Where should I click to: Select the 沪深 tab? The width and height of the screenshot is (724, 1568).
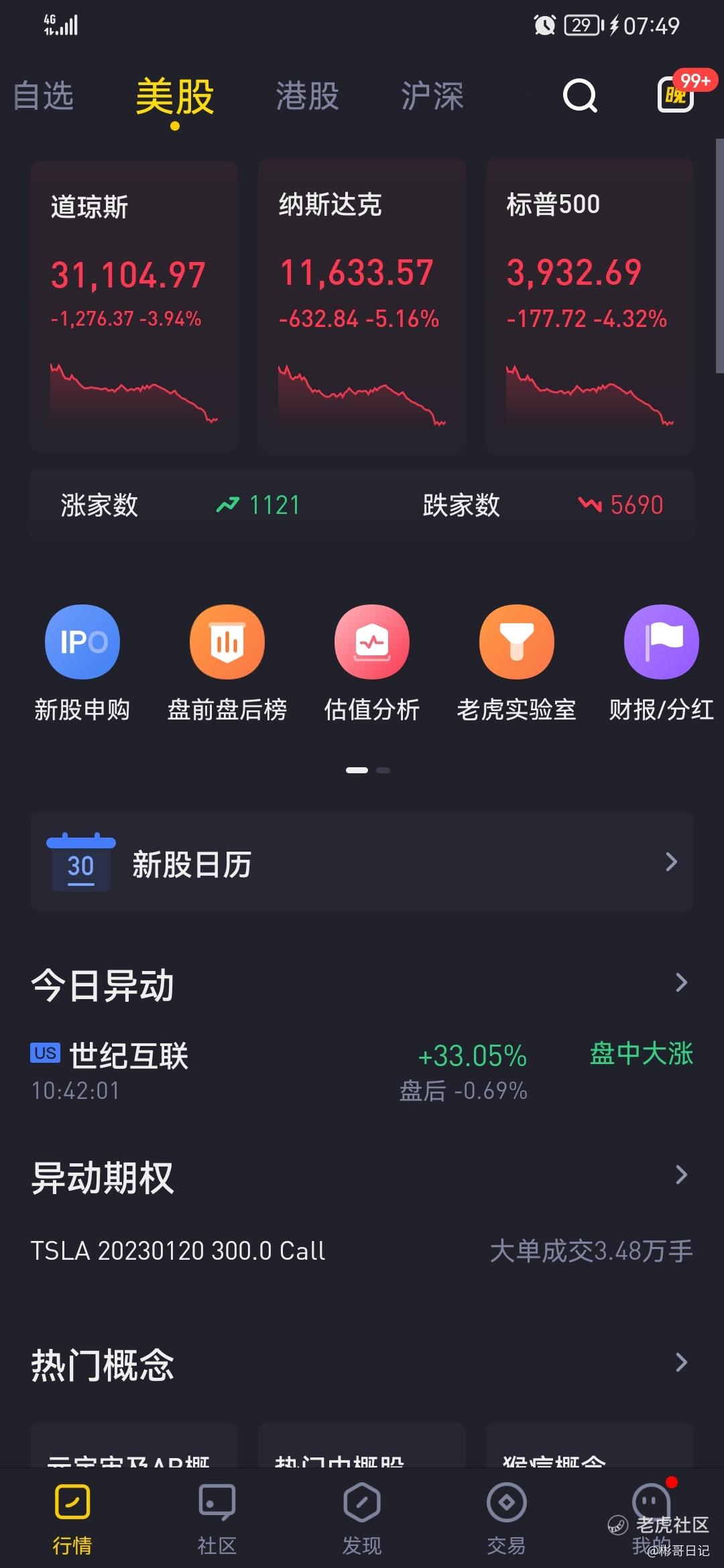coord(432,96)
